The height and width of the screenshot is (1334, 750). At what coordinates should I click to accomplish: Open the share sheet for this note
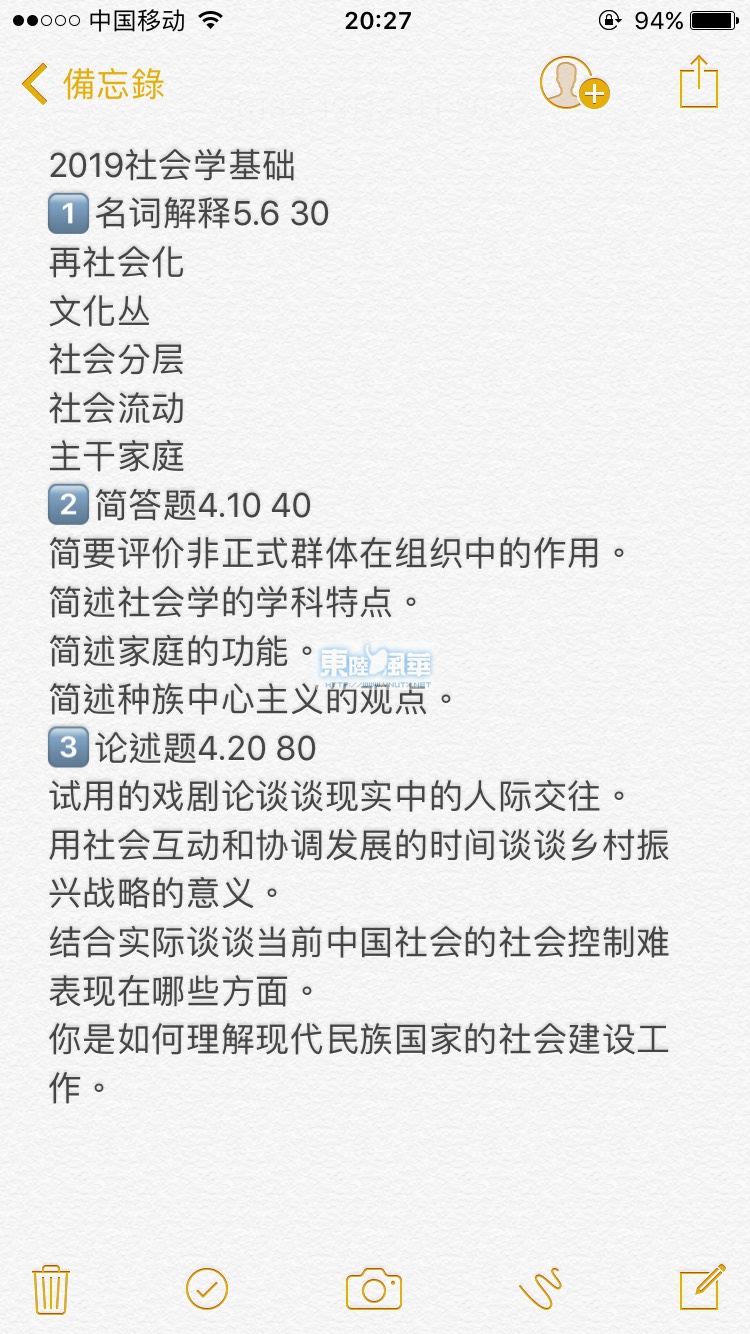point(699,82)
